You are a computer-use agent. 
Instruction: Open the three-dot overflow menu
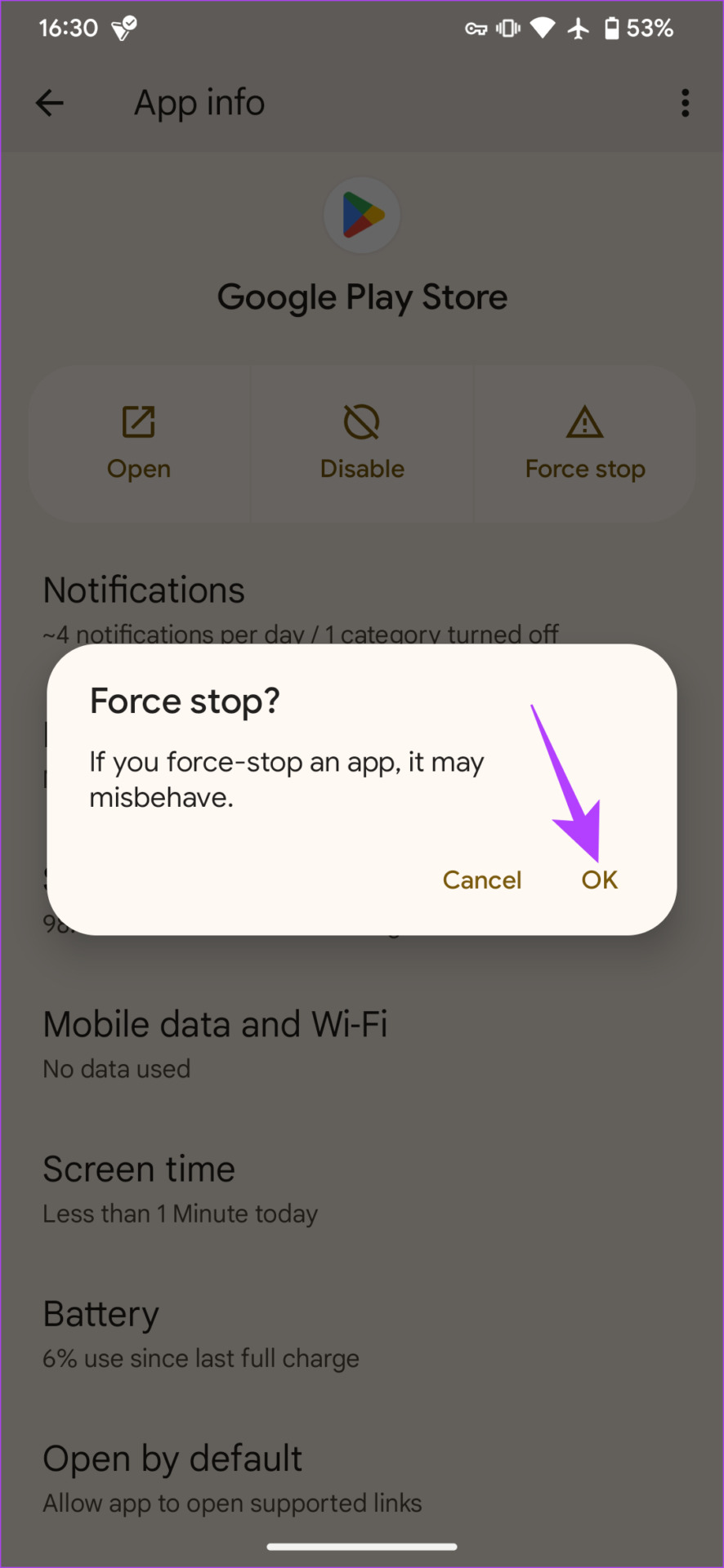pos(685,103)
